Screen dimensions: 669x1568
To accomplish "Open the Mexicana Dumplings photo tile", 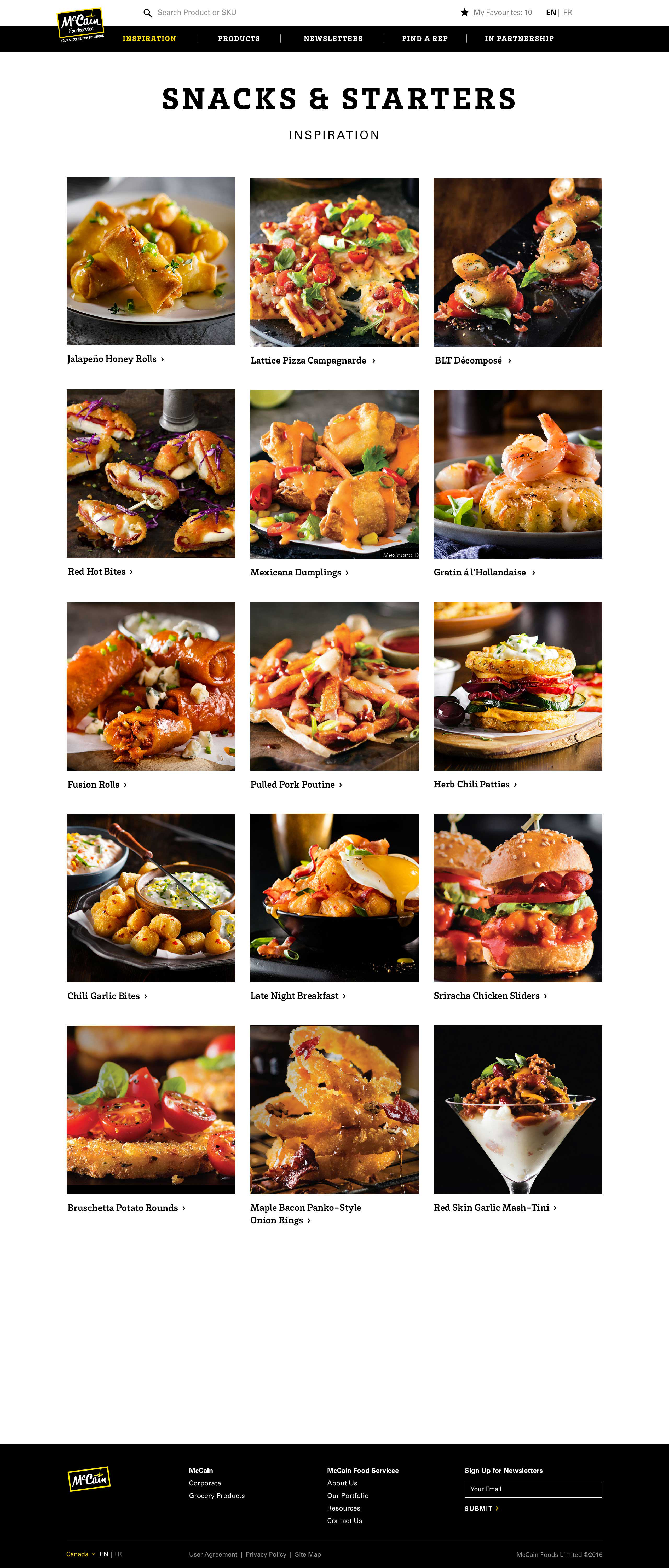I will (x=334, y=474).
